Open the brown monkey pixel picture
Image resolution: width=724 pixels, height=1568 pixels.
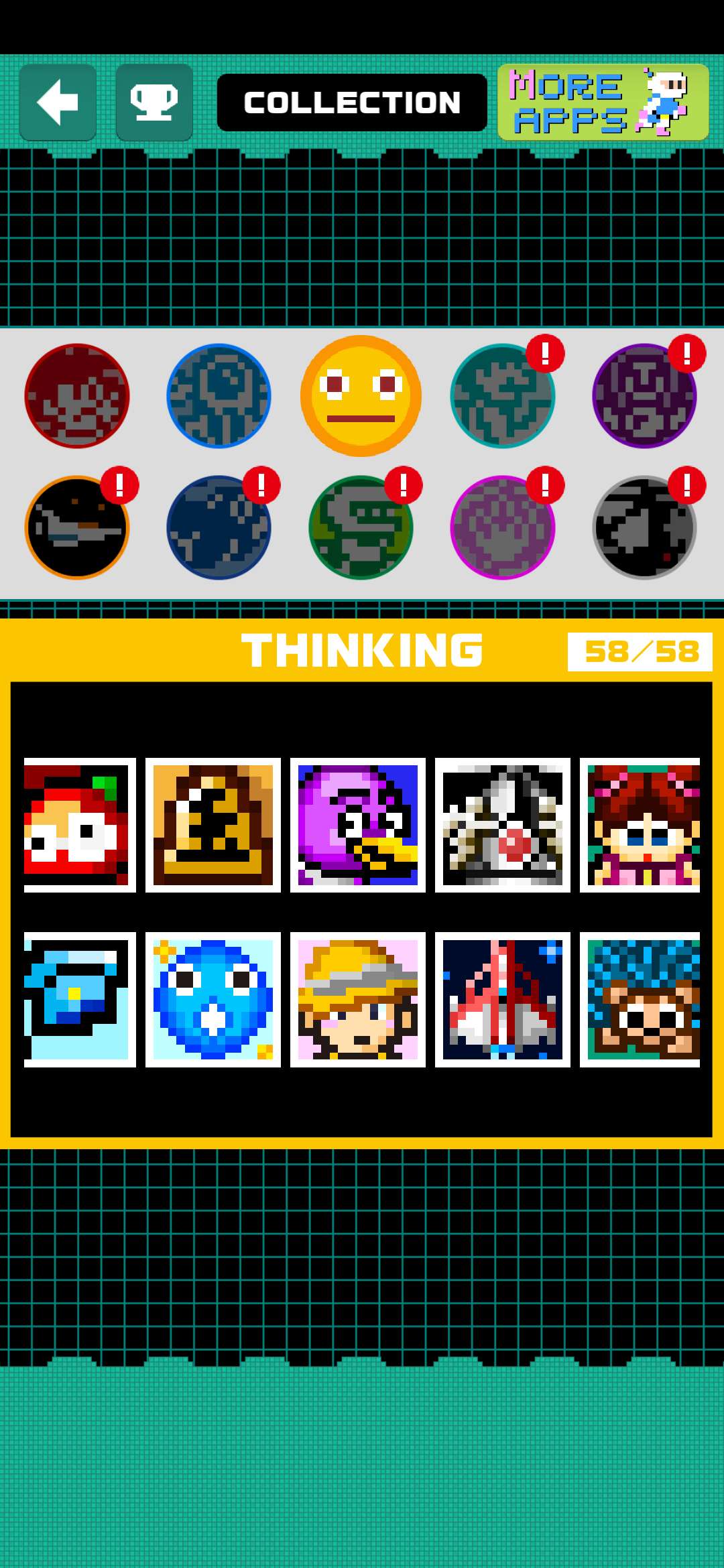point(640,999)
